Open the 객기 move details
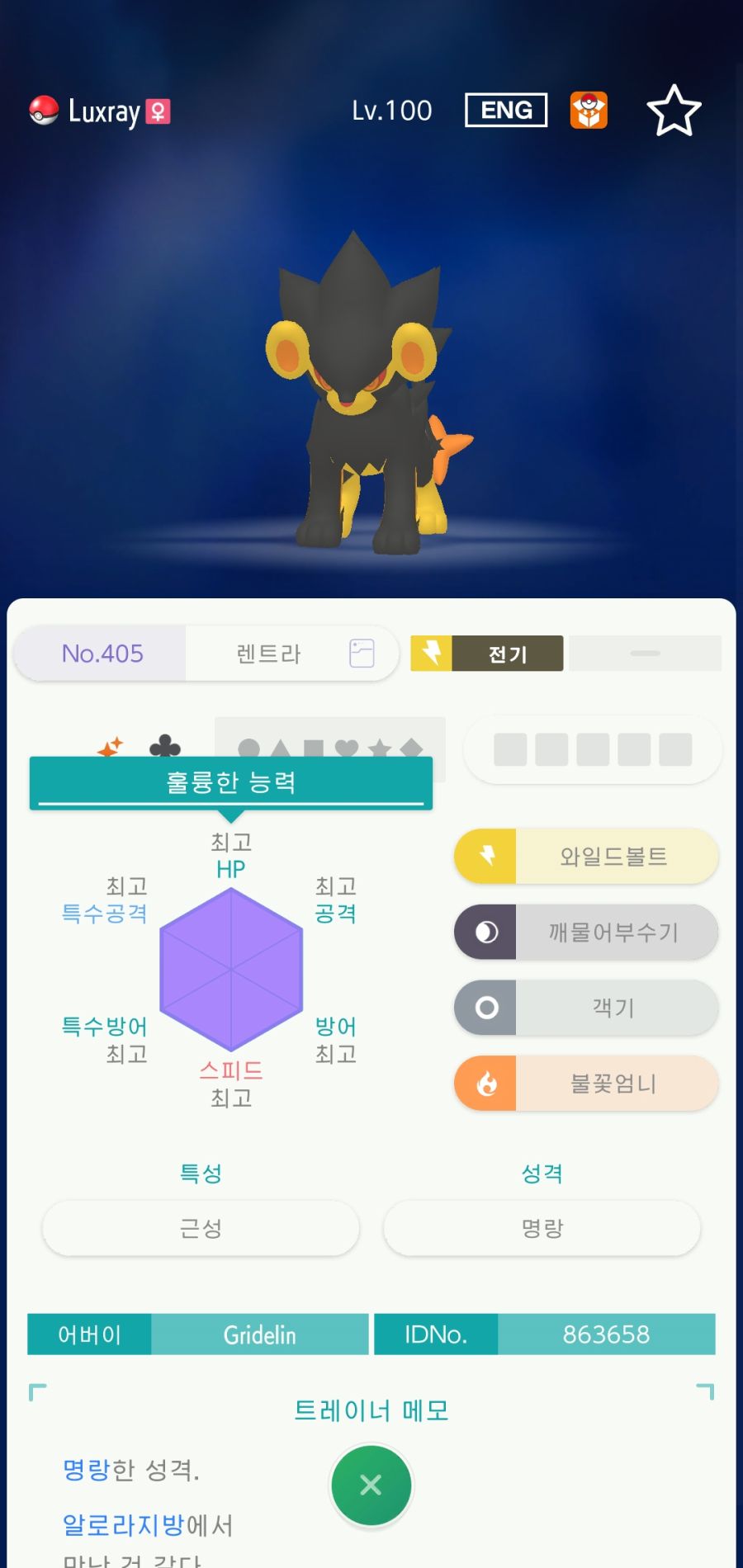This screenshot has height=1568, width=743. click(x=586, y=1007)
